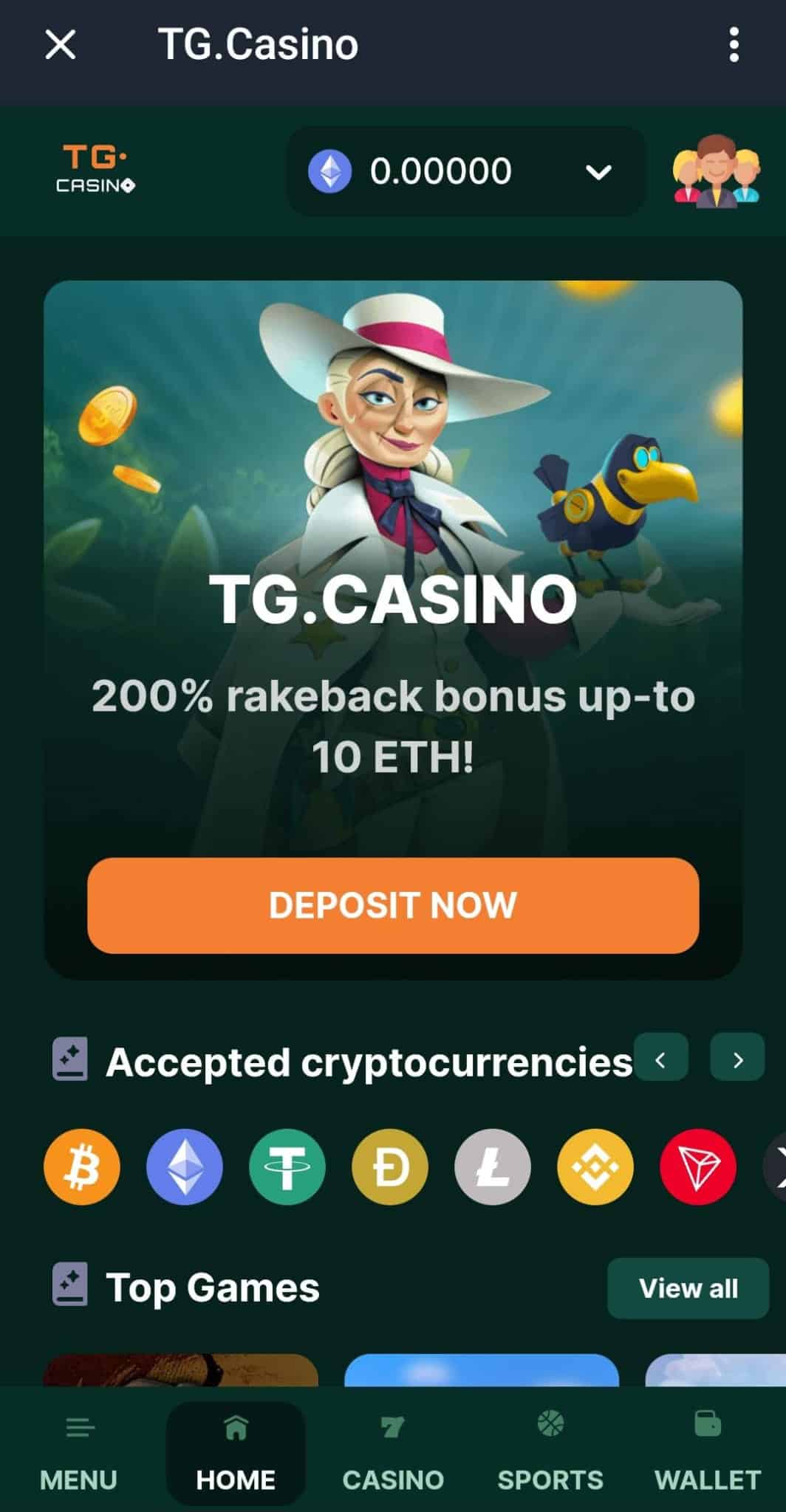786x1512 pixels.
Task: Show previous accepted cryptocurrencies
Action: 660,1060
